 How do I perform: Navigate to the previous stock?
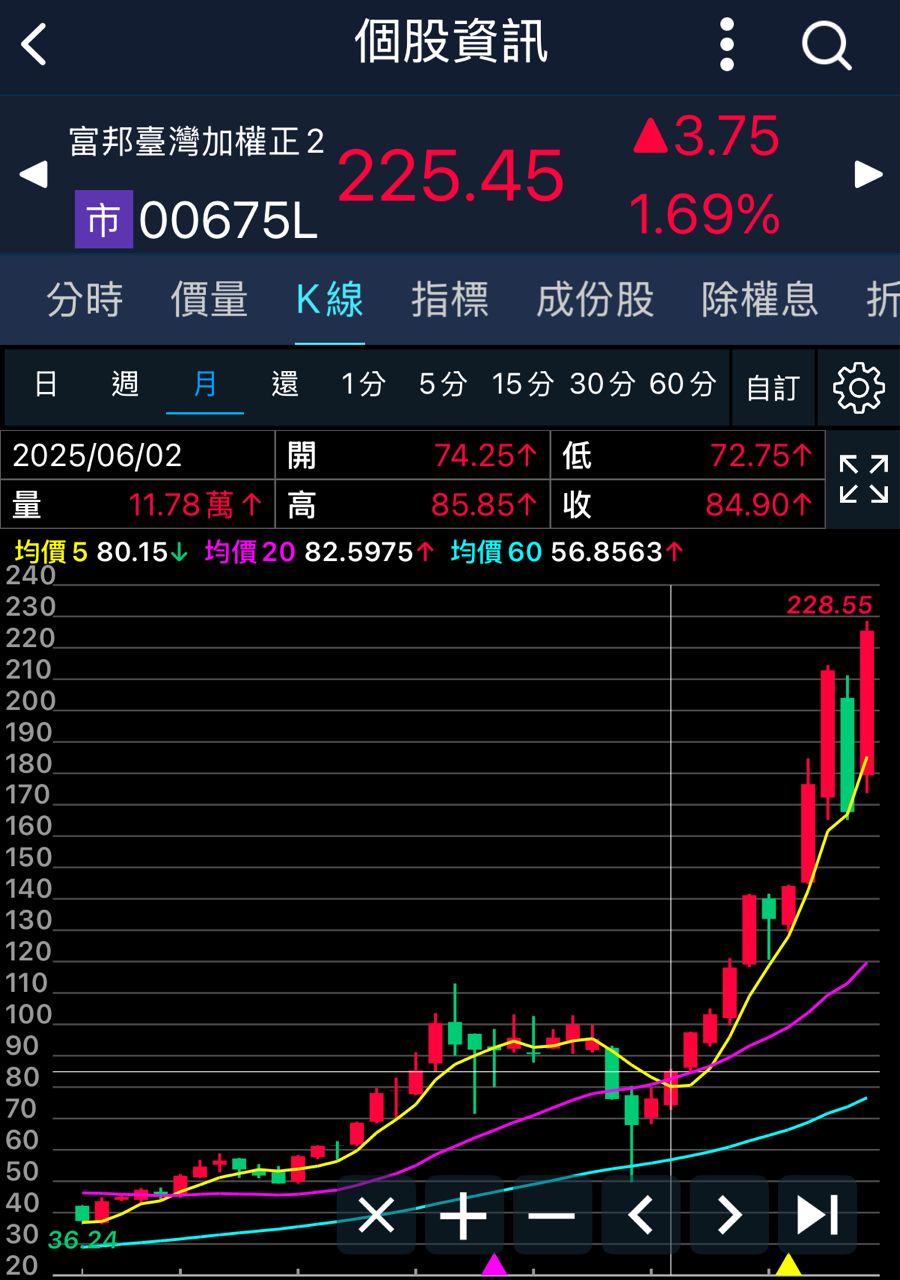33,176
